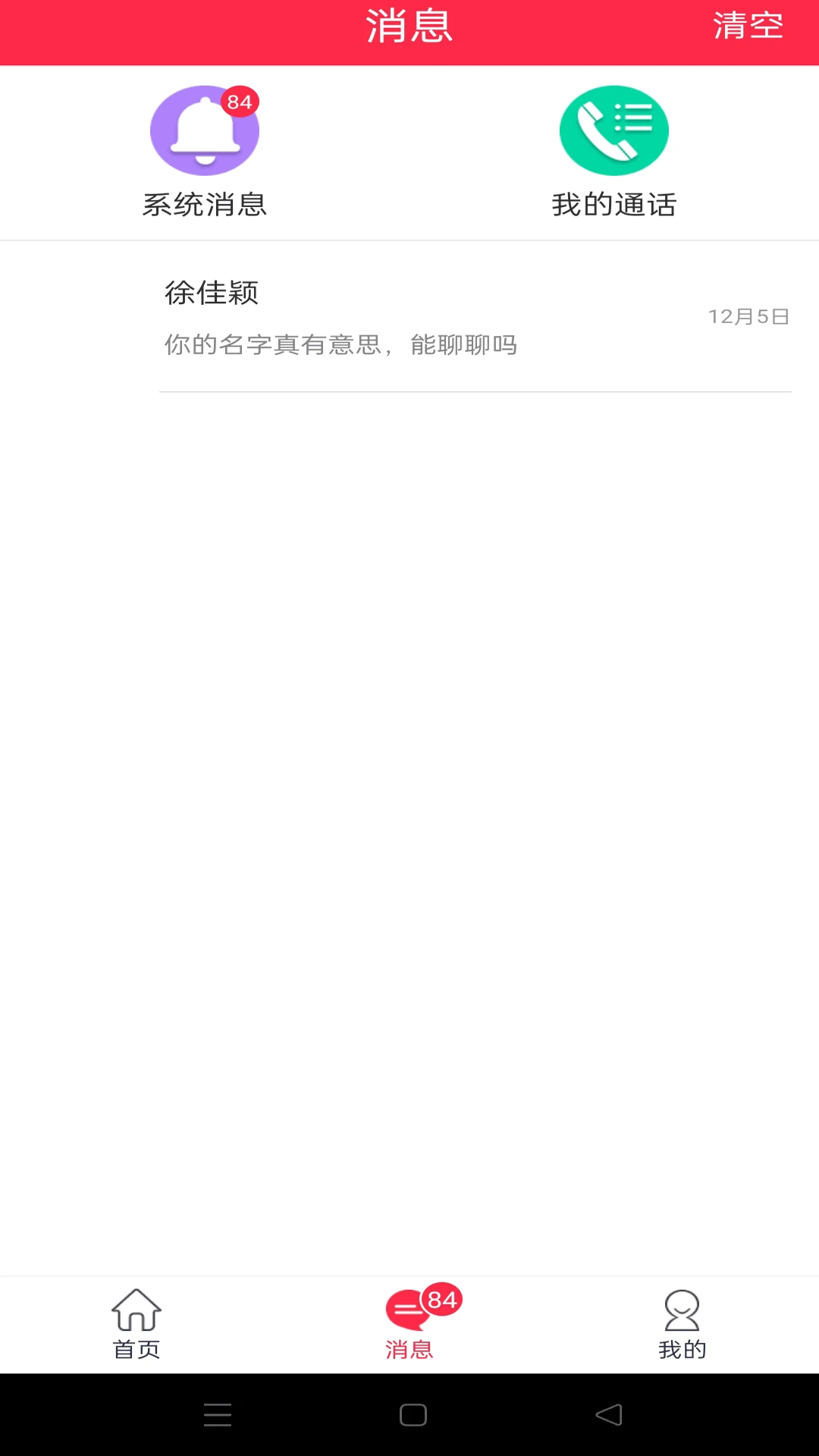
Task: Tap 清空 to clear all messages
Action: [747, 27]
